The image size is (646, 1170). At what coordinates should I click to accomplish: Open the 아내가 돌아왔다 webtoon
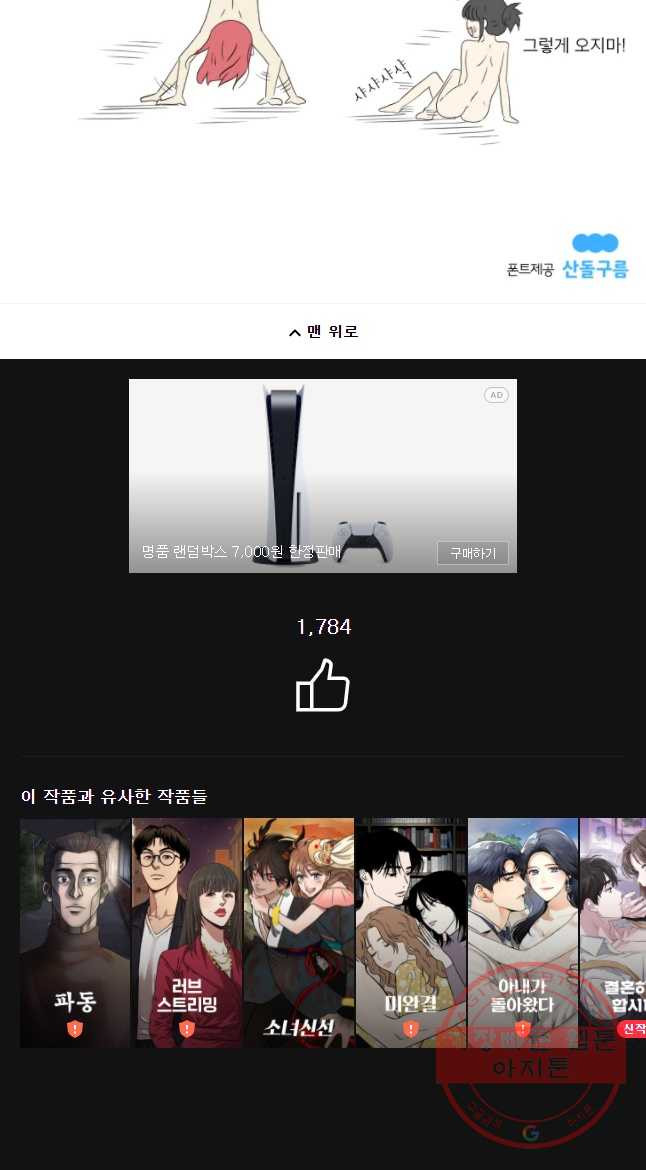523,932
